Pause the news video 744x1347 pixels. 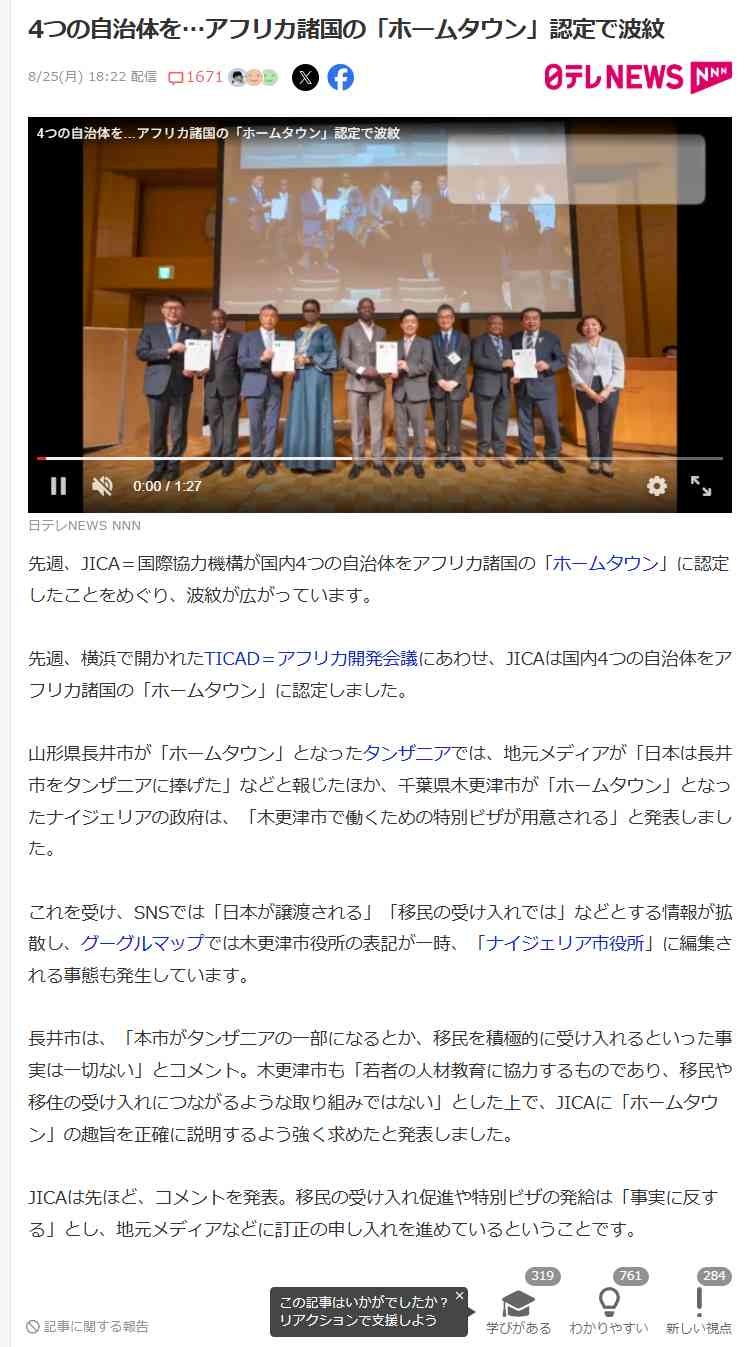click(x=58, y=486)
